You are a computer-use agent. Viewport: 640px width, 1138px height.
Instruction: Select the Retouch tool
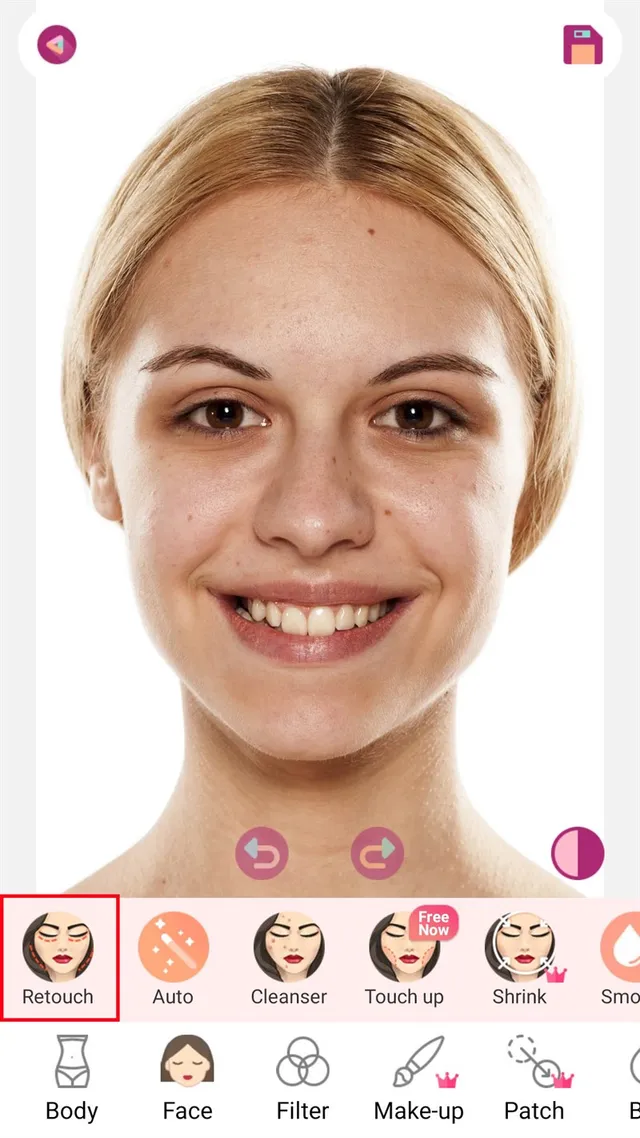[x=58, y=958]
